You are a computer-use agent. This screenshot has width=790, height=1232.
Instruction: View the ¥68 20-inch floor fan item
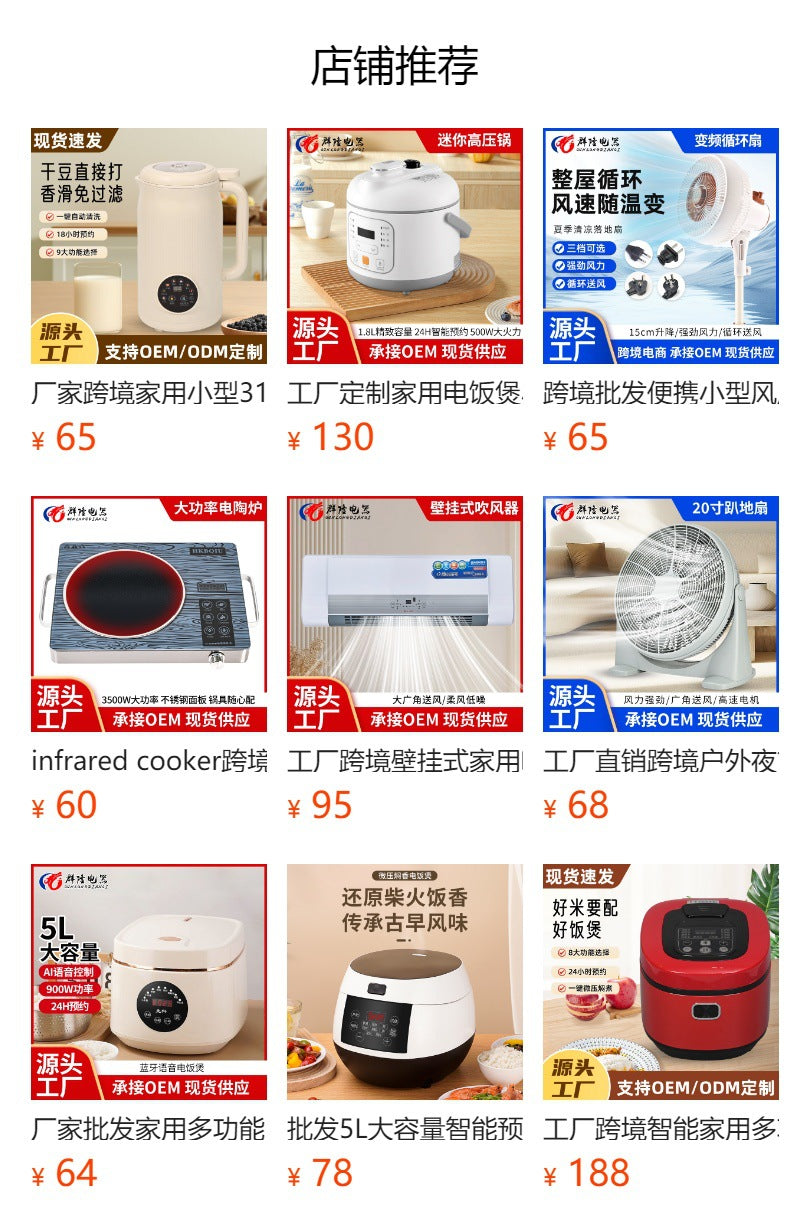point(661,614)
